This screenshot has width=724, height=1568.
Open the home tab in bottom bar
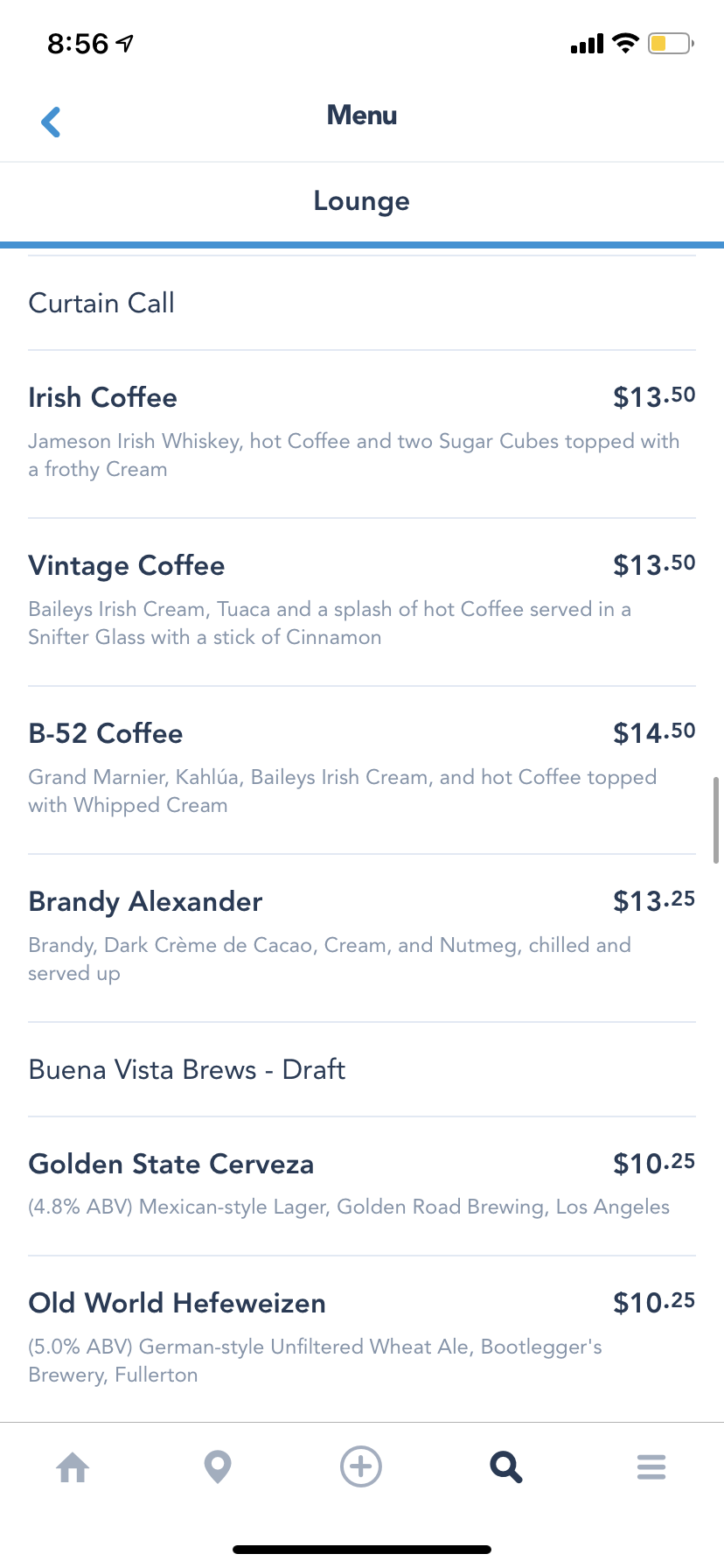[x=73, y=1467]
